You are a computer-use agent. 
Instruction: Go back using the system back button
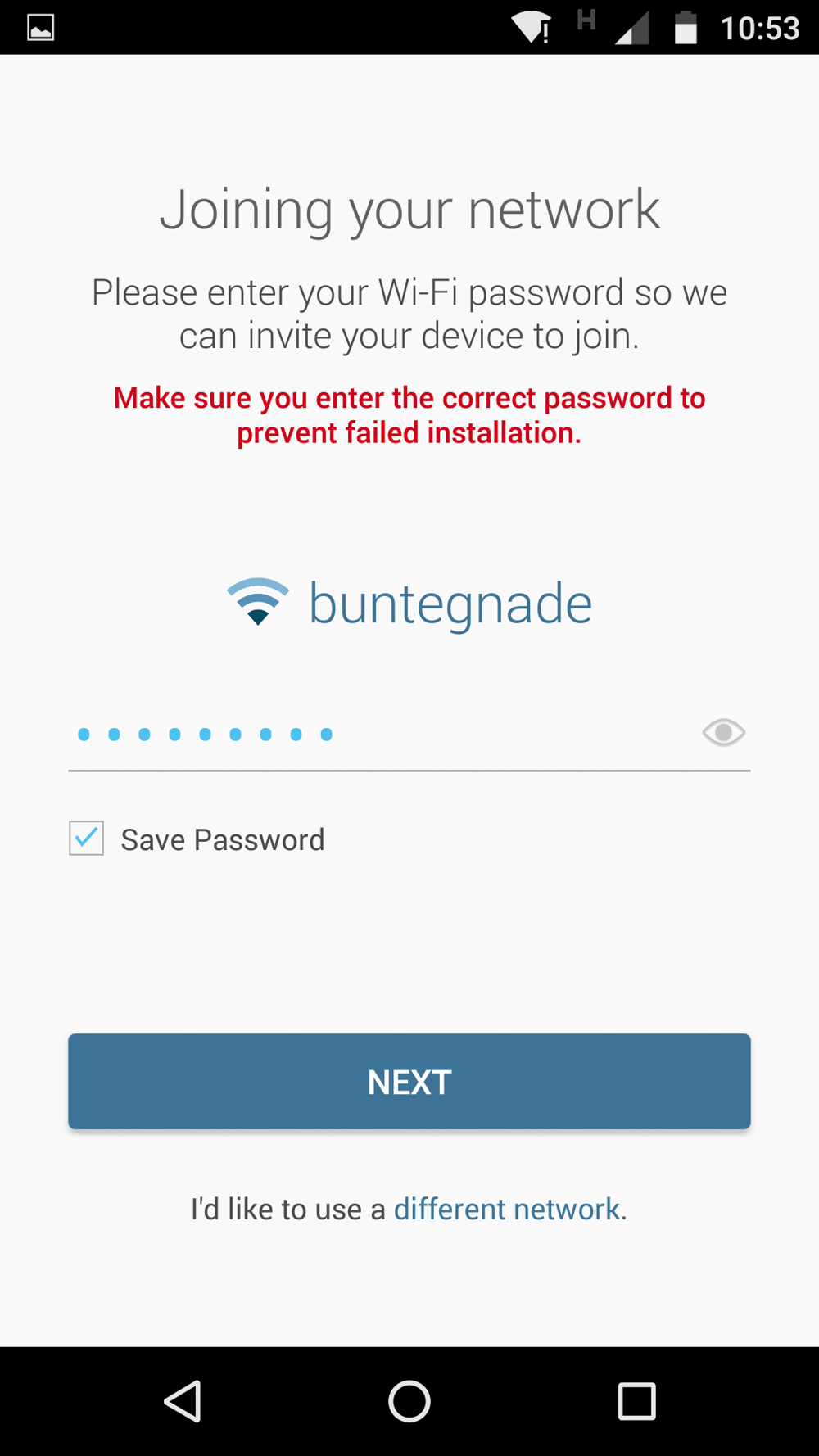tap(183, 1401)
